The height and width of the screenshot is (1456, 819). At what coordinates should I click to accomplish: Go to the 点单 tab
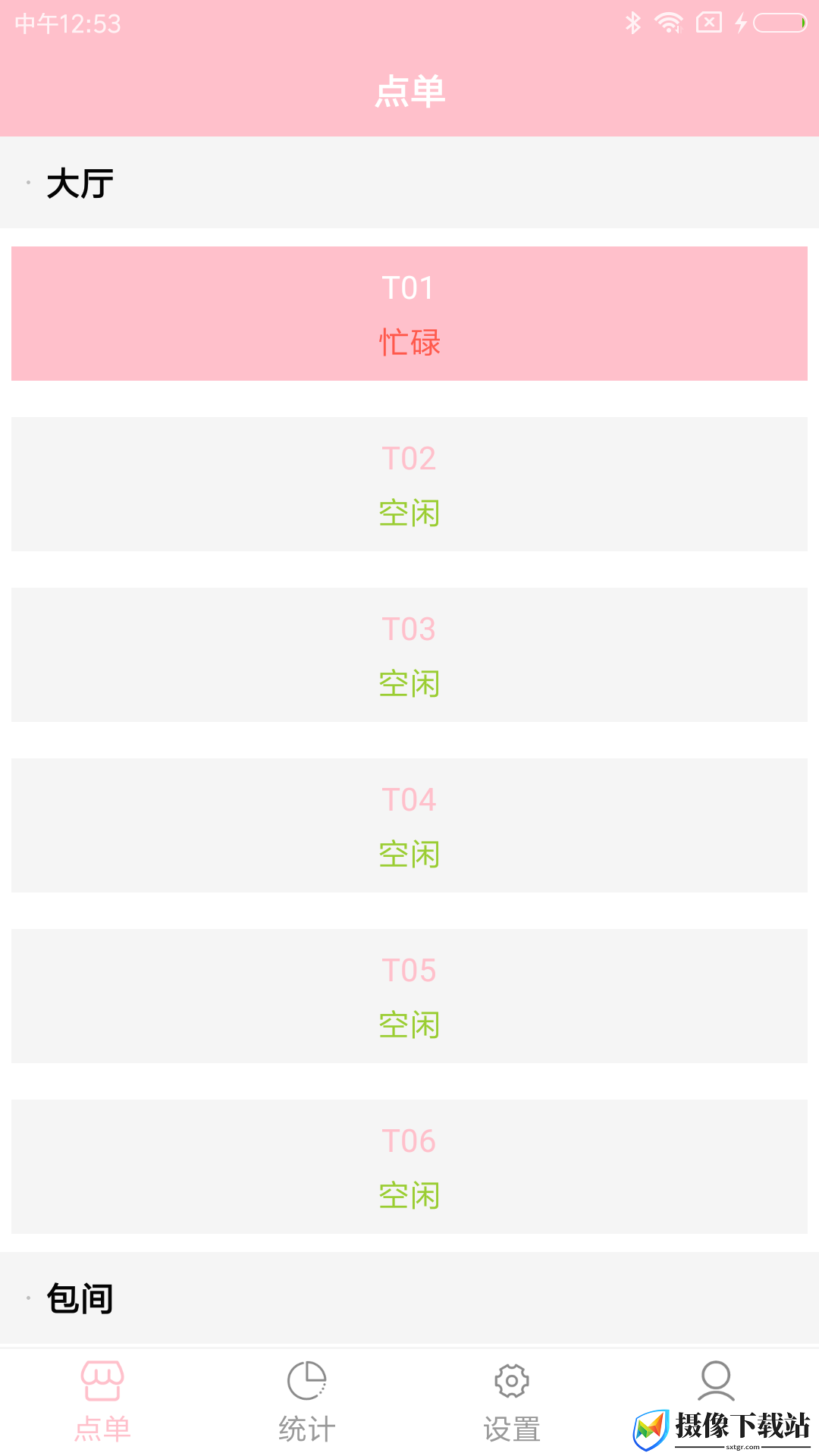pos(102,1401)
